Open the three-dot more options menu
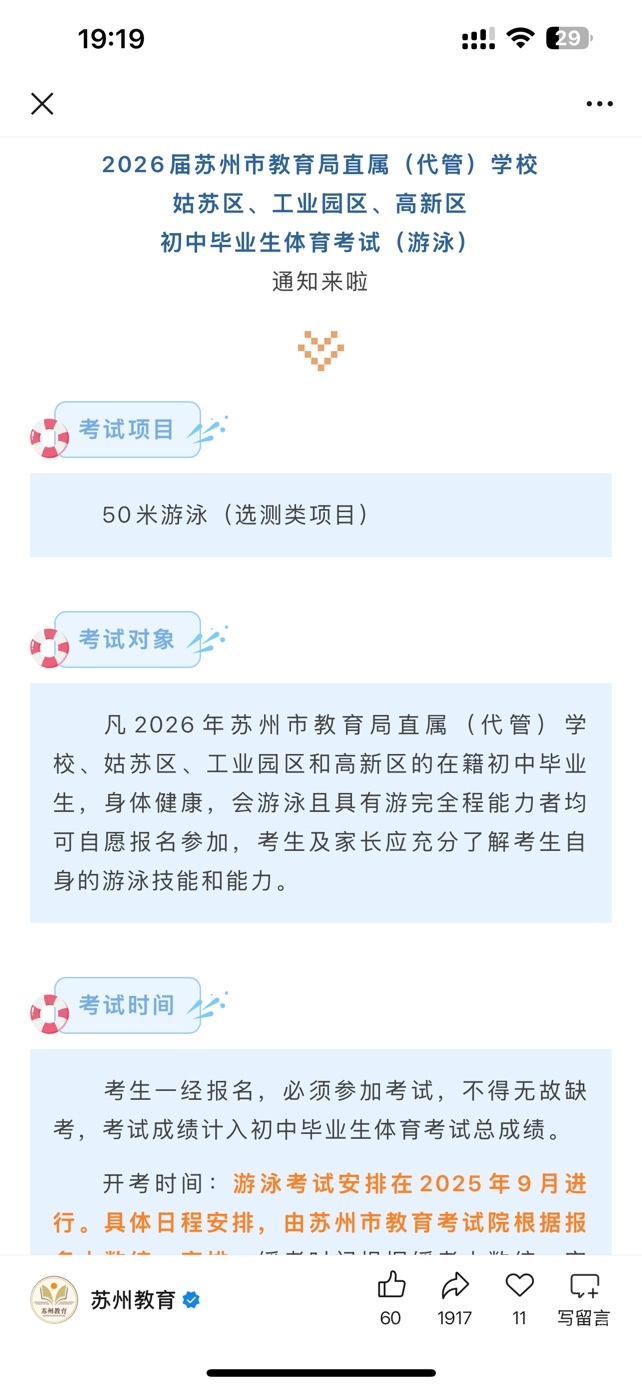The width and height of the screenshot is (642, 1389). 599,104
